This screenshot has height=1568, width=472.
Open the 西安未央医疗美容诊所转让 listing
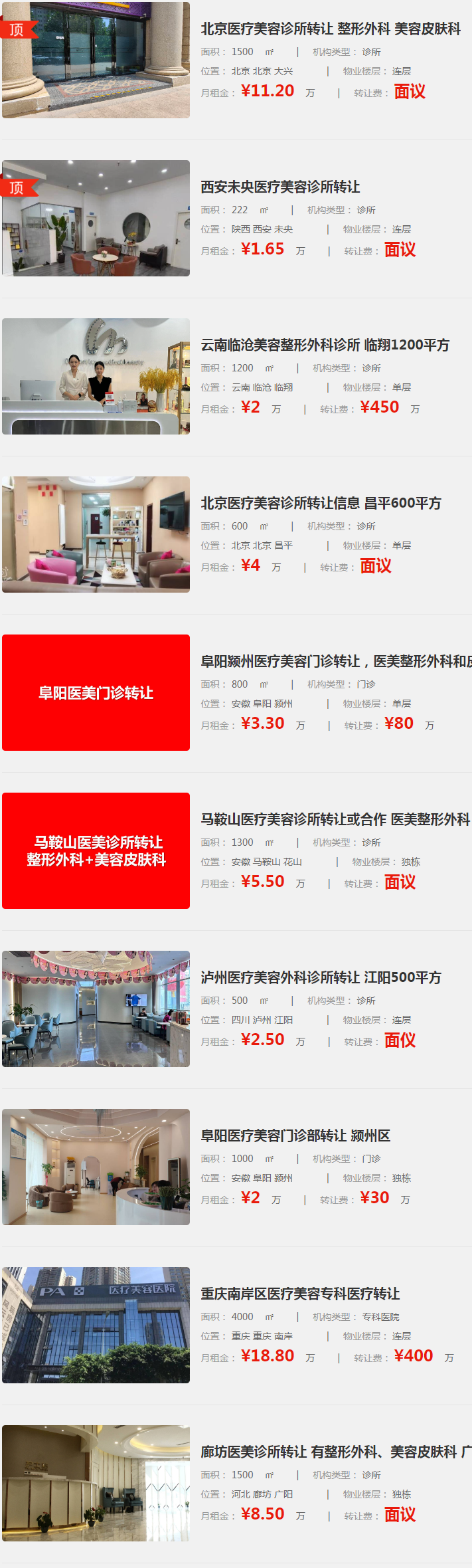coord(280,187)
